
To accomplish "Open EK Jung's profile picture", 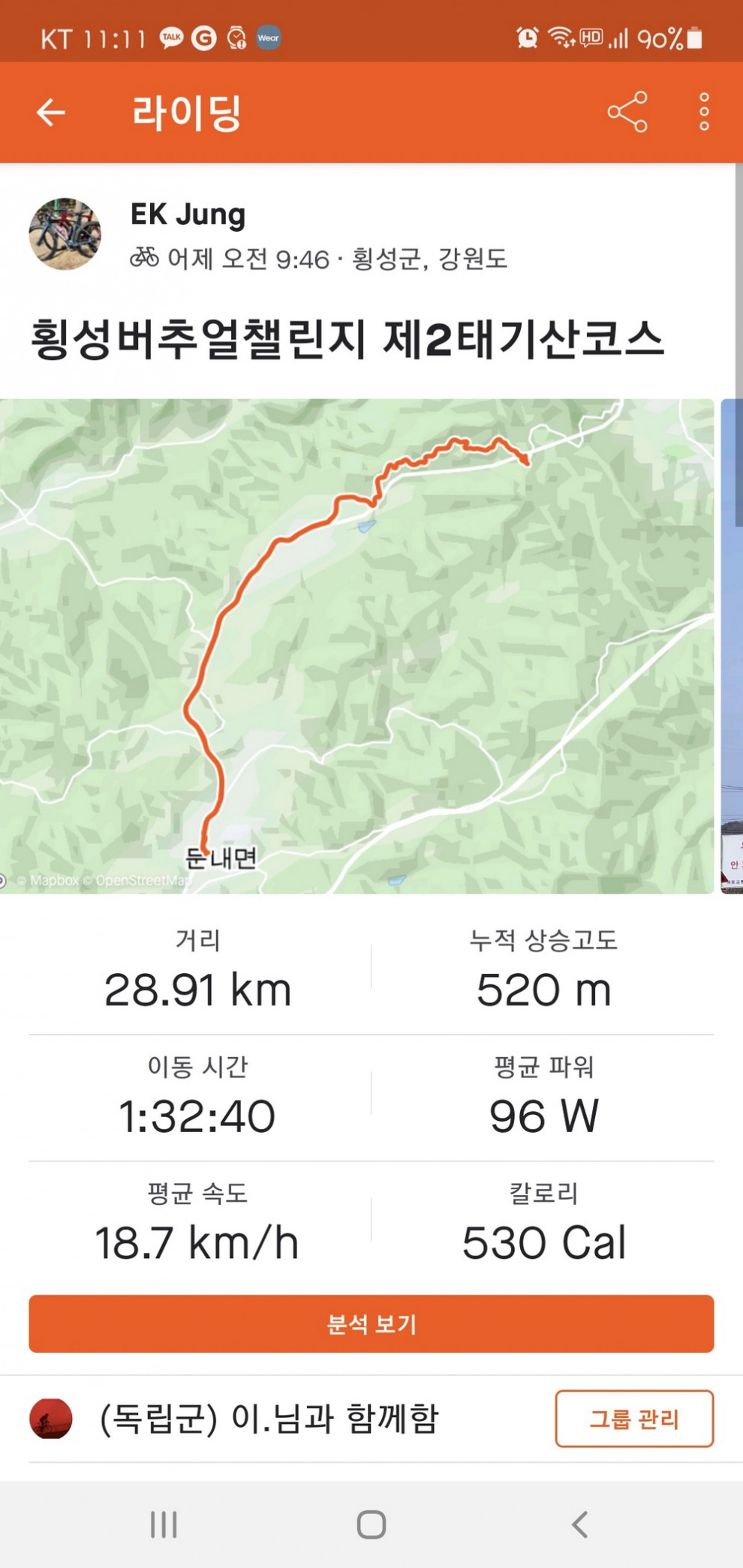I will (x=65, y=234).
